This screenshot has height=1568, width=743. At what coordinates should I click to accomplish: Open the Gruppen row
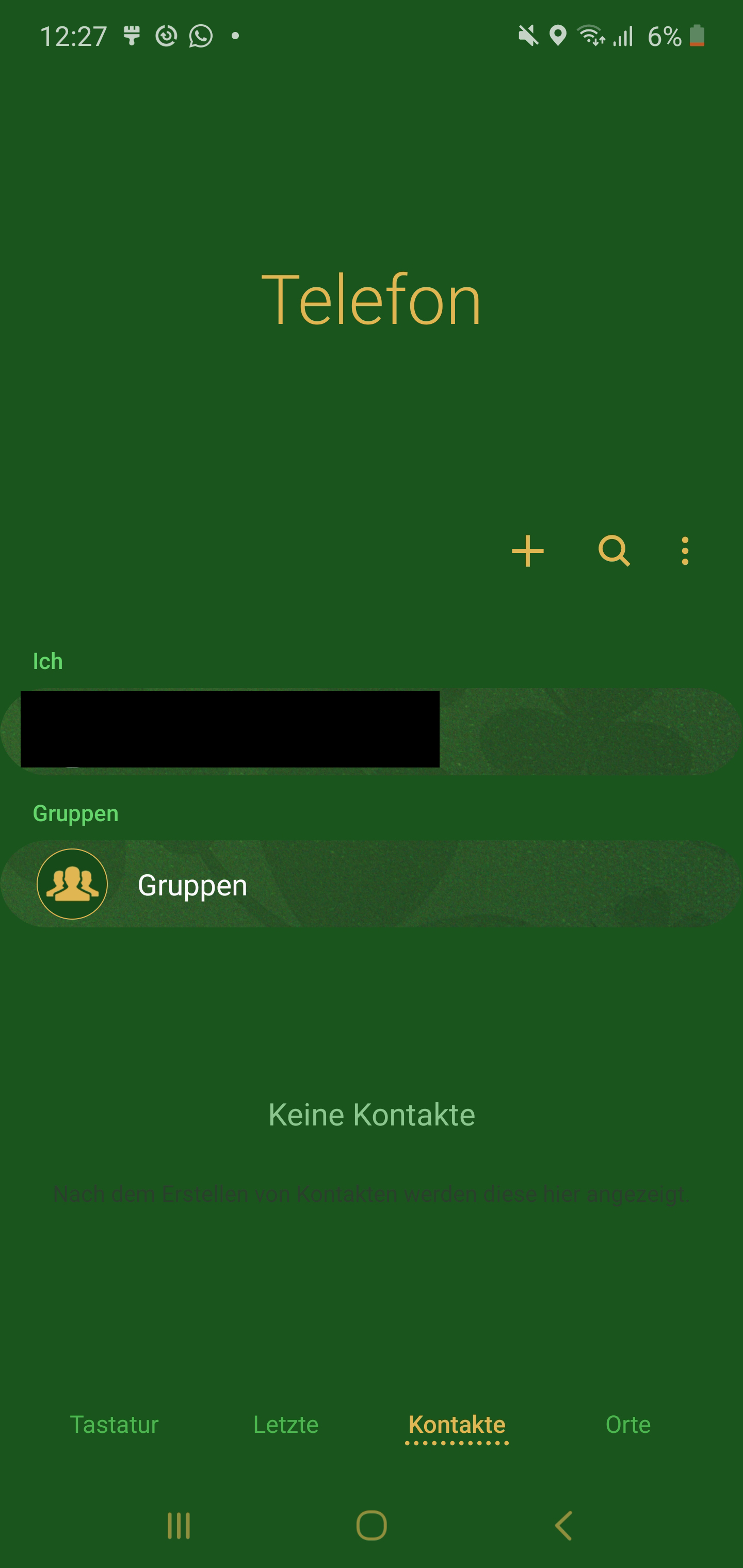pyautogui.click(x=370, y=884)
